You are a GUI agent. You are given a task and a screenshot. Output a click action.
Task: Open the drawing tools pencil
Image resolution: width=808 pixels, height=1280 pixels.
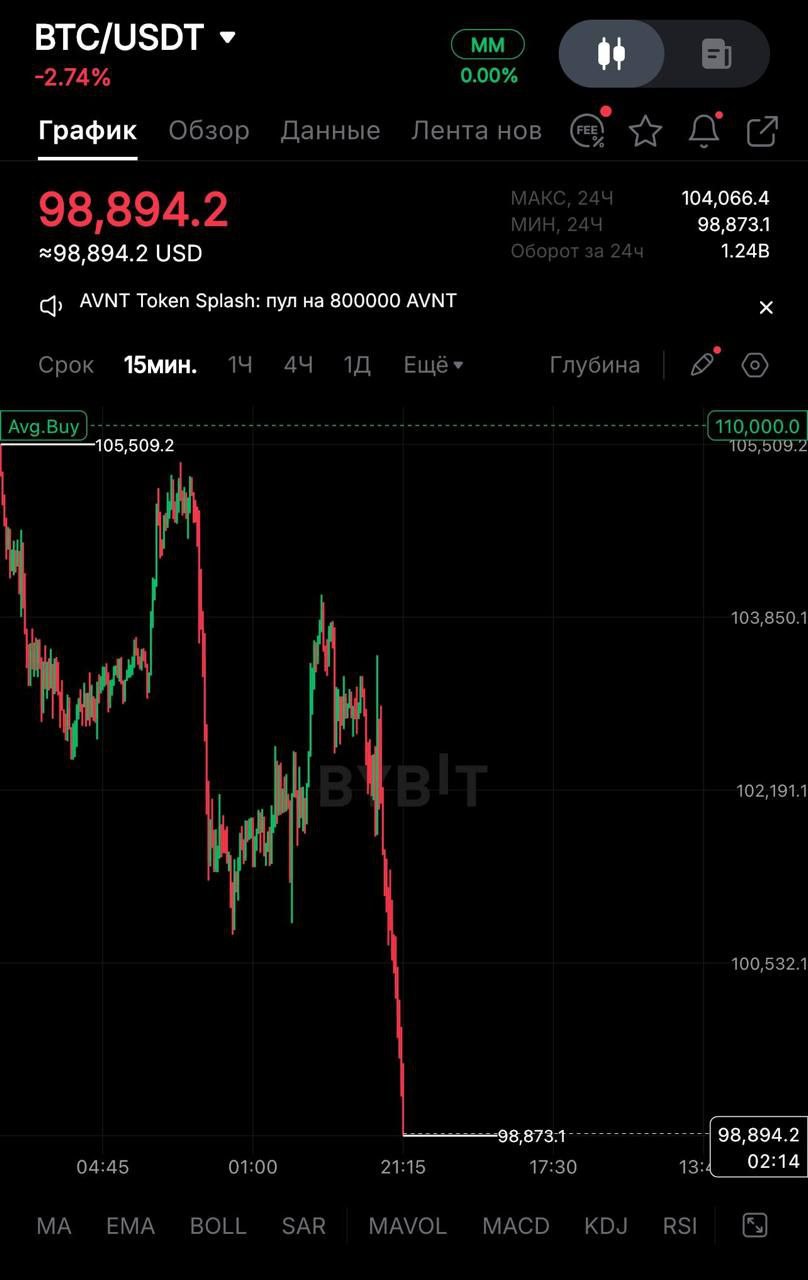coord(704,364)
